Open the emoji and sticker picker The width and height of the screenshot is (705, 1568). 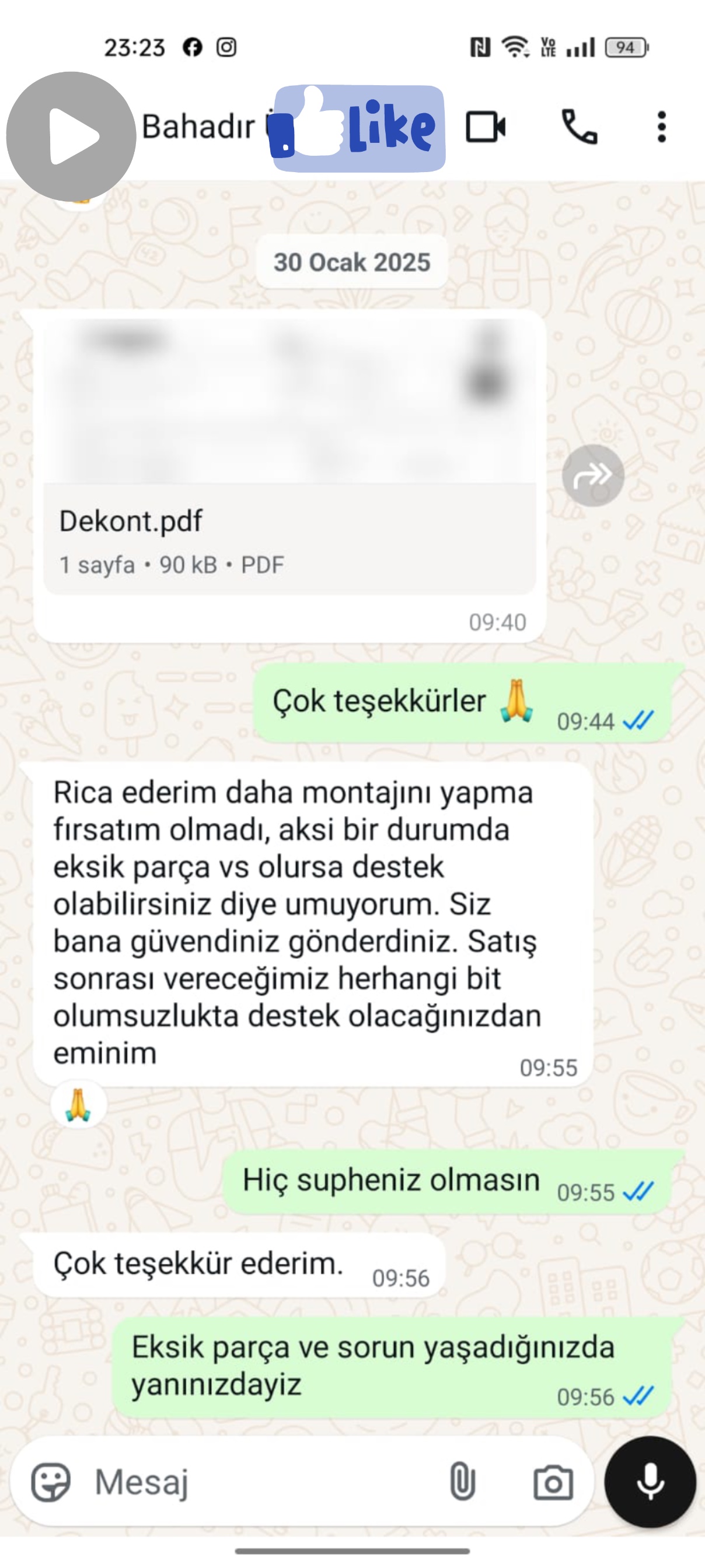pyautogui.click(x=51, y=1482)
